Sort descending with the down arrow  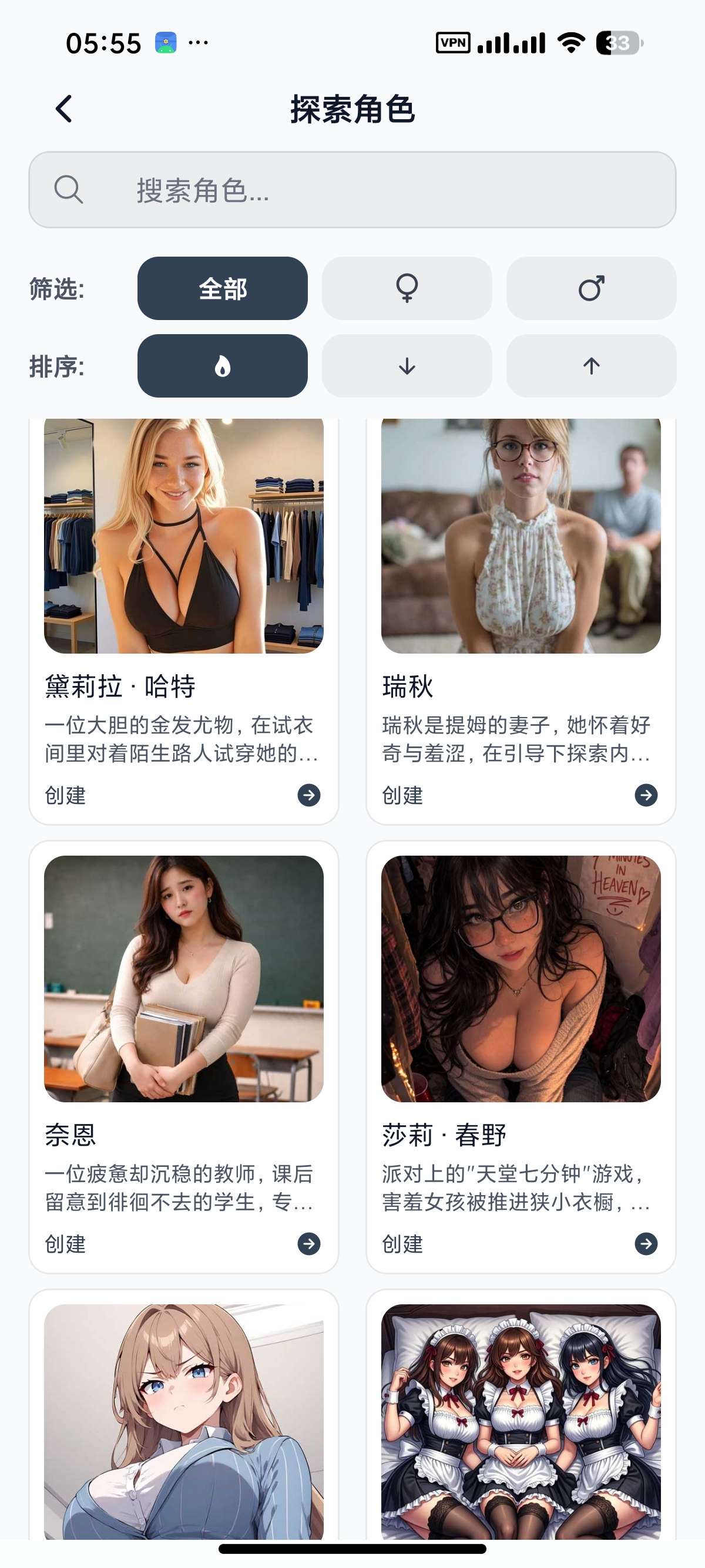407,368
